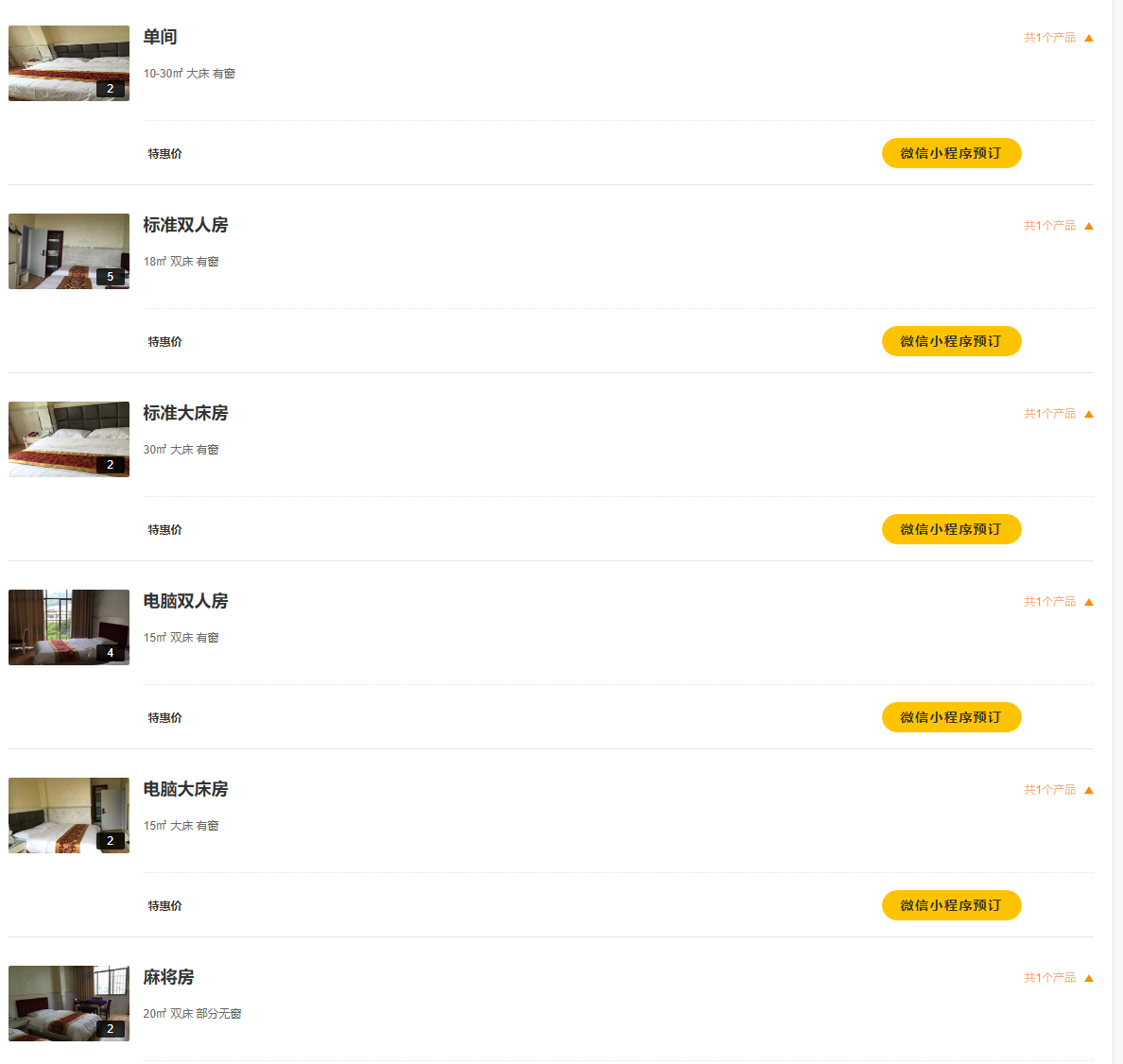Collapse 共1个产品 for 电脑大床房
Viewport: 1123px width, 1064px height.
coord(1058,790)
